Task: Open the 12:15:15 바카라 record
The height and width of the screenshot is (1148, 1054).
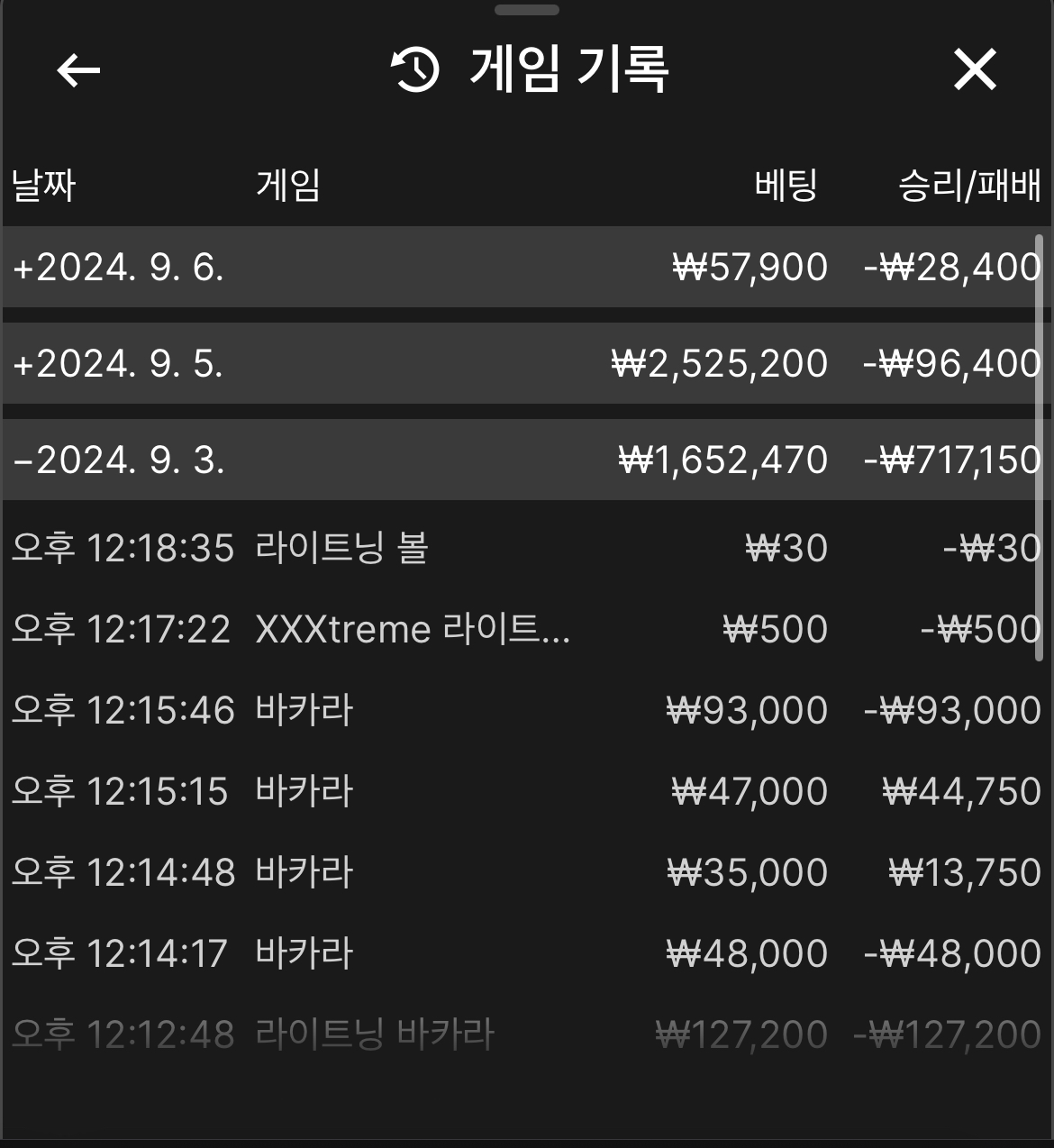Action: point(526,791)
